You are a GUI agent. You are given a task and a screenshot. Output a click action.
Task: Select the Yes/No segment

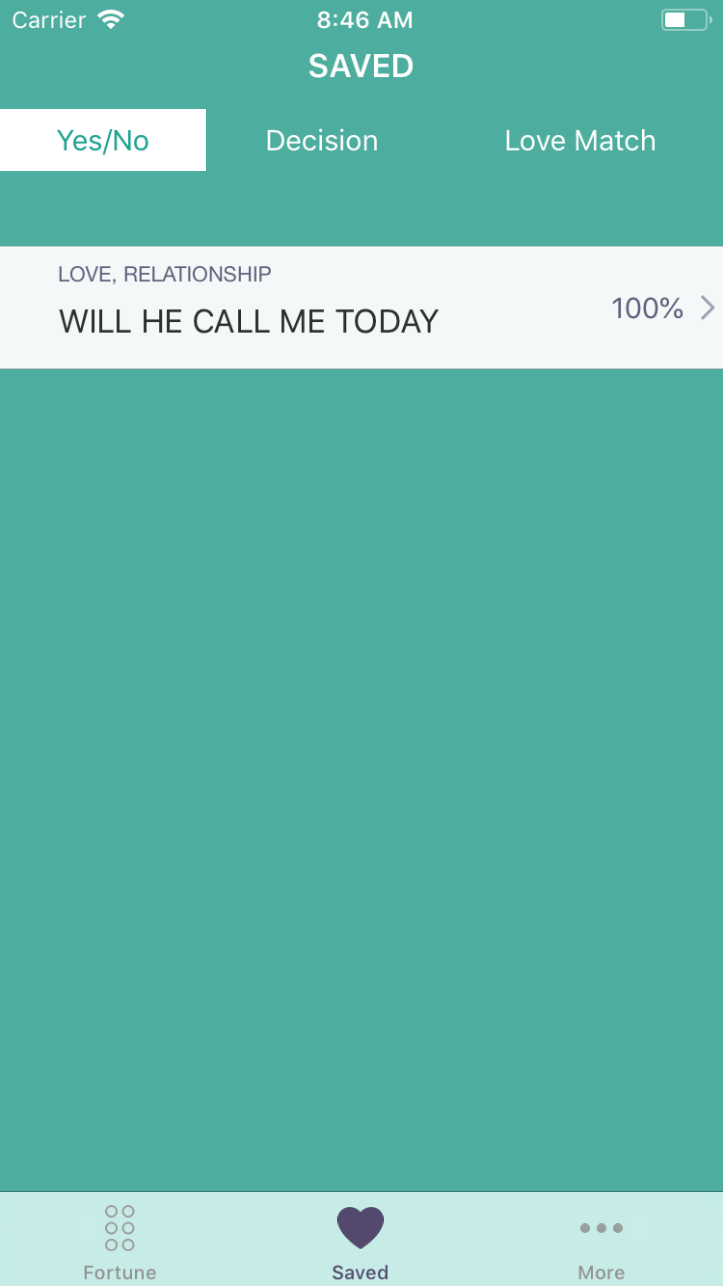(103, 140)
